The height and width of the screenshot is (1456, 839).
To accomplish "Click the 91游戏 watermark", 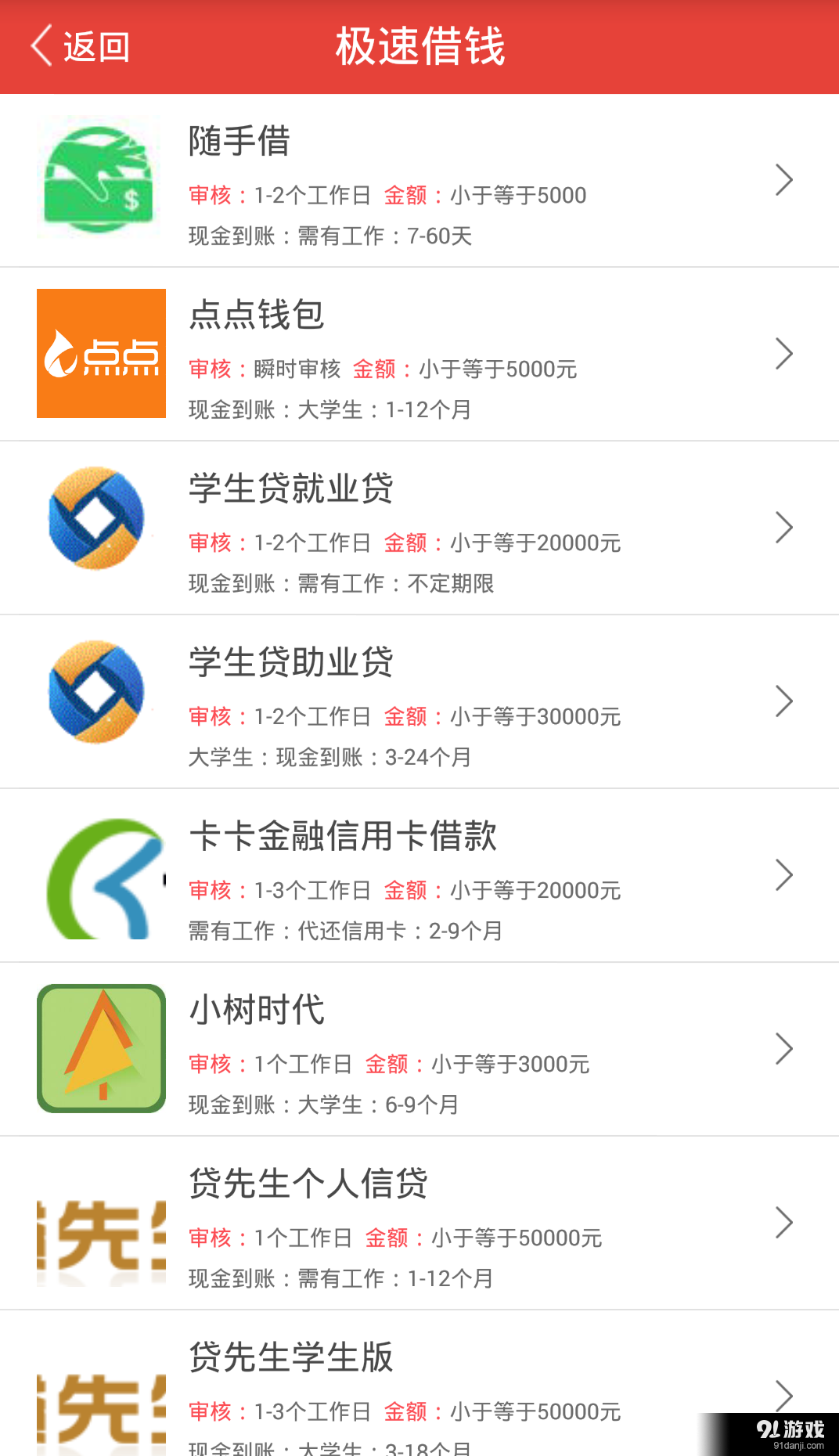I will [x=790, y=1429].
